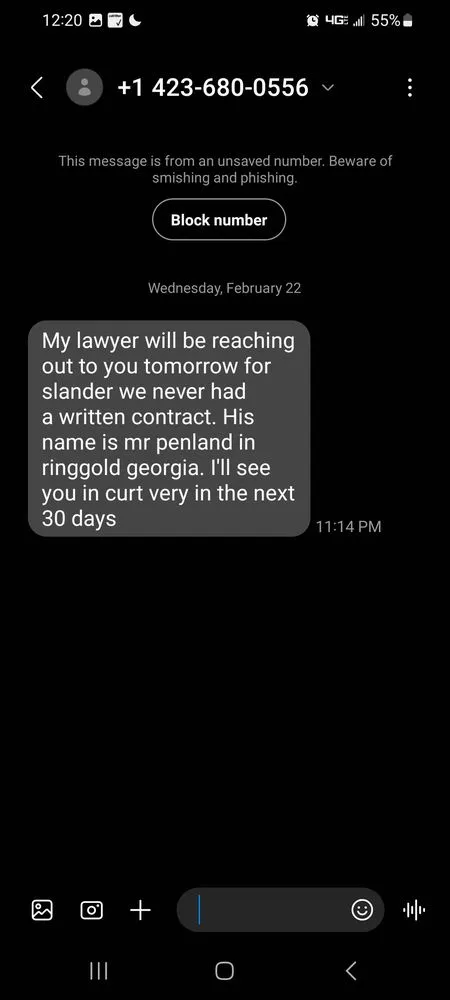Block number +1 423-680-0556

[219, 219]
